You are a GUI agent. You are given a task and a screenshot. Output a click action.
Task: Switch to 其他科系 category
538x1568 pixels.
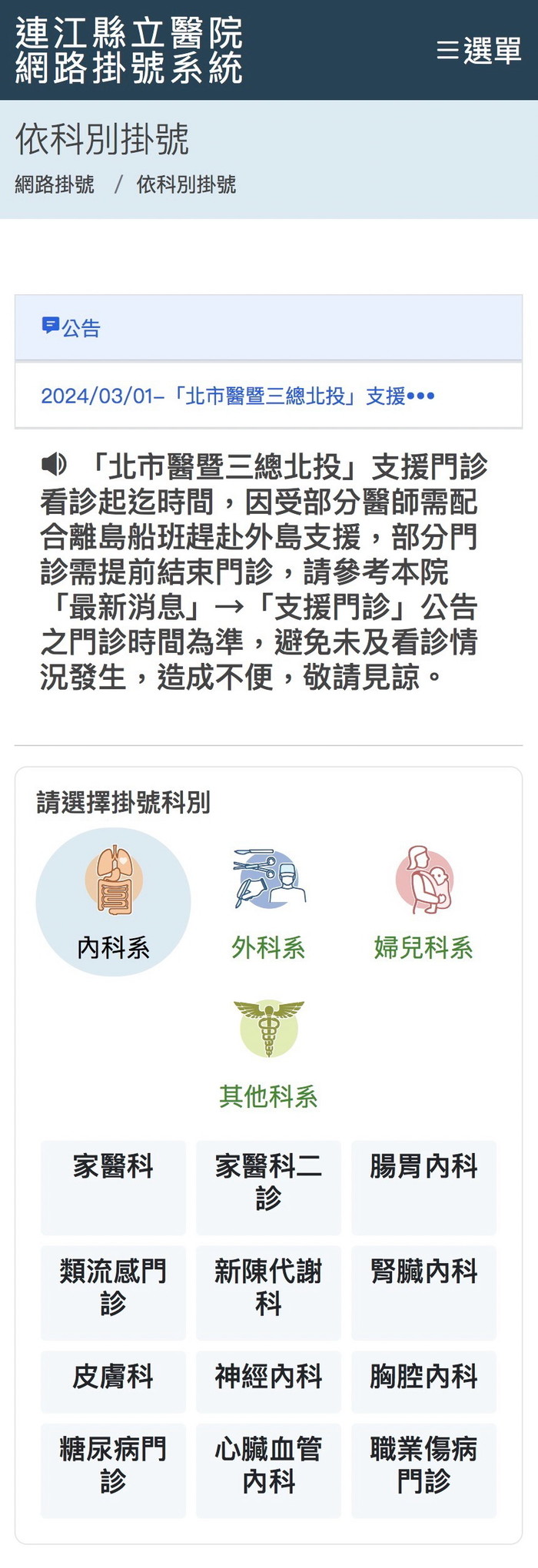tap(268, 1054)
